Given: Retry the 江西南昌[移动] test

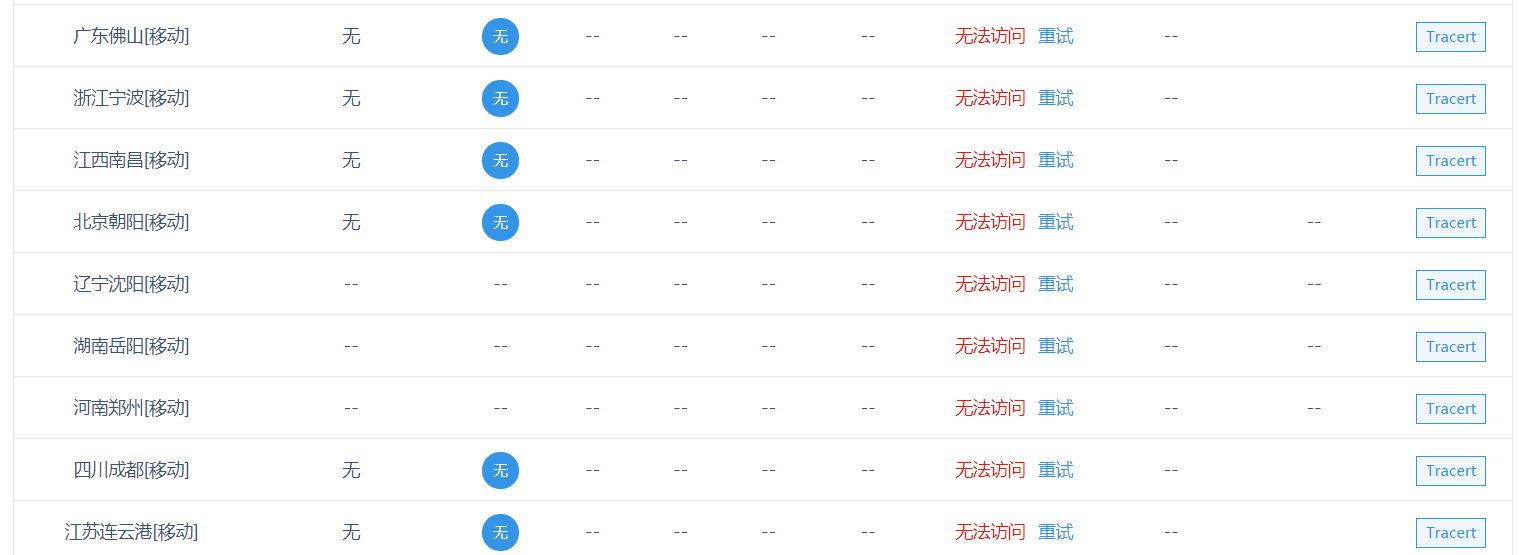Looking at the screenshot, I should pos(1055,160).
